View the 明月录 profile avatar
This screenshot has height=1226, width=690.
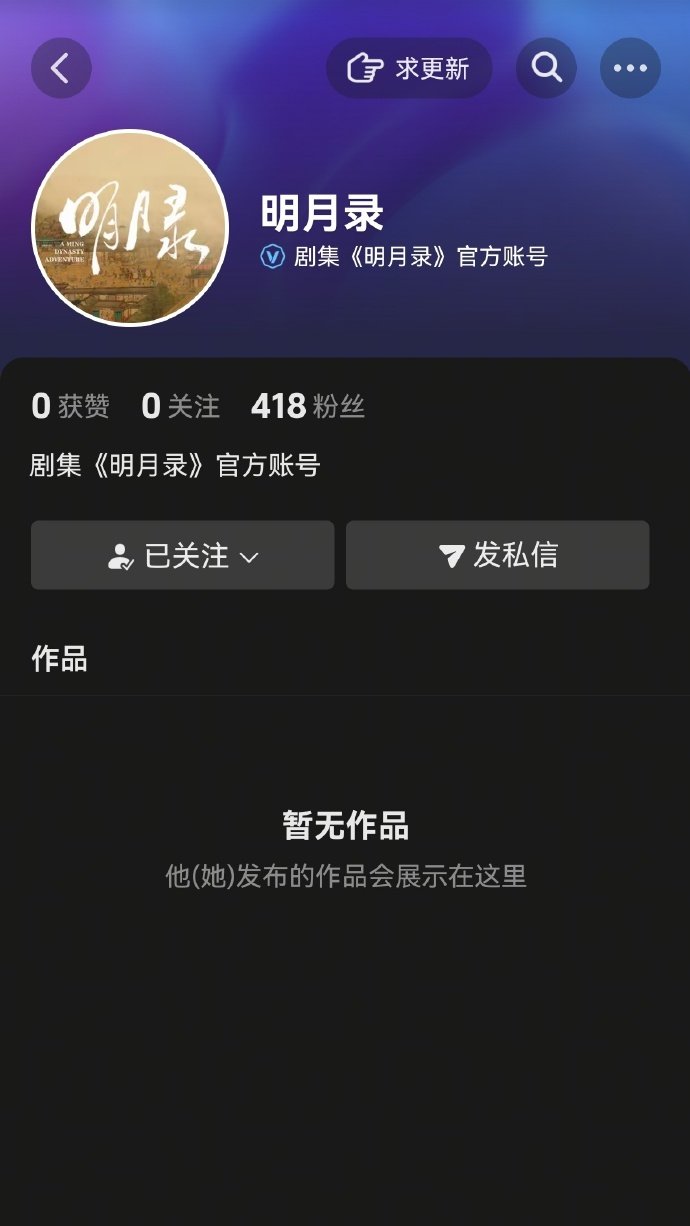pos(131,228)
